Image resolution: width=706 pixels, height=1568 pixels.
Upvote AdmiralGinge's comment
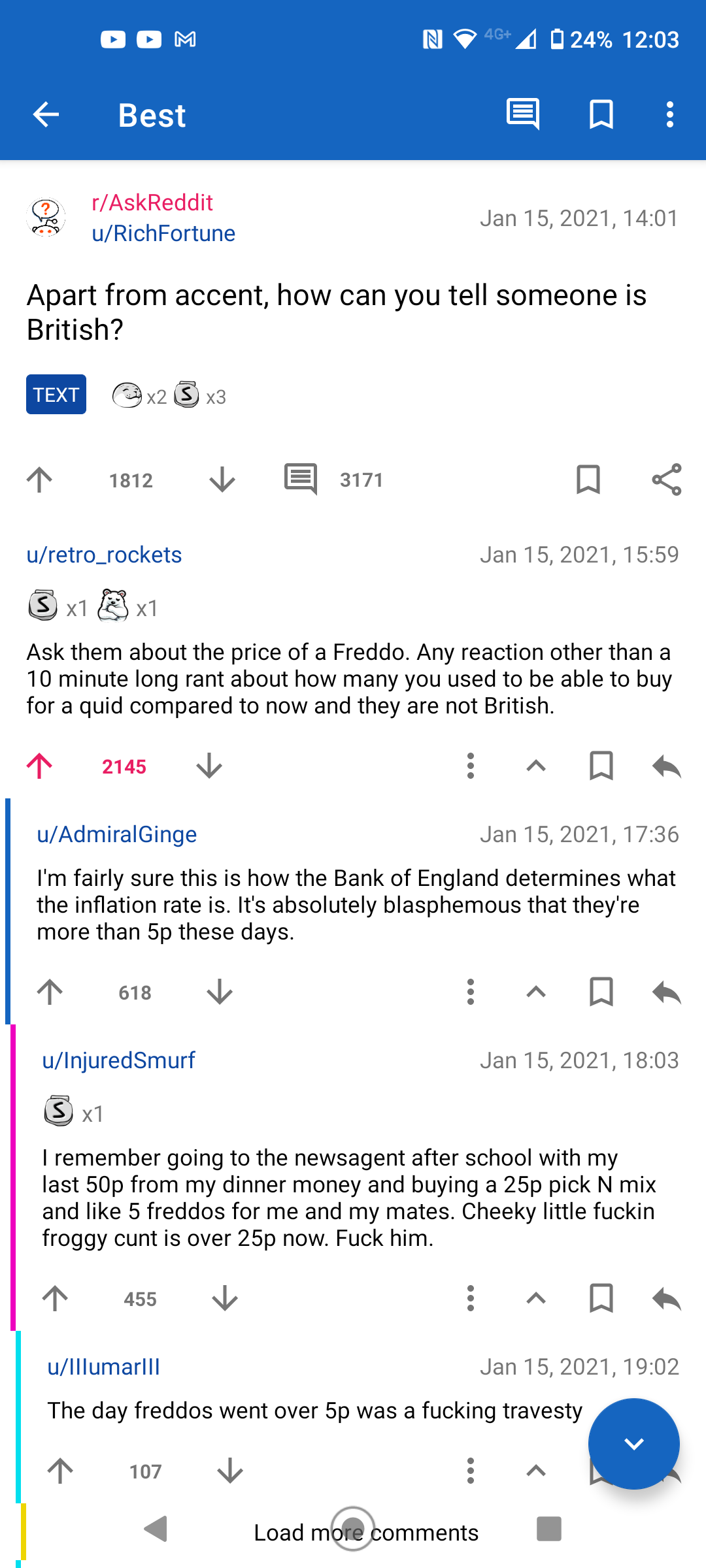pos(50,992)
